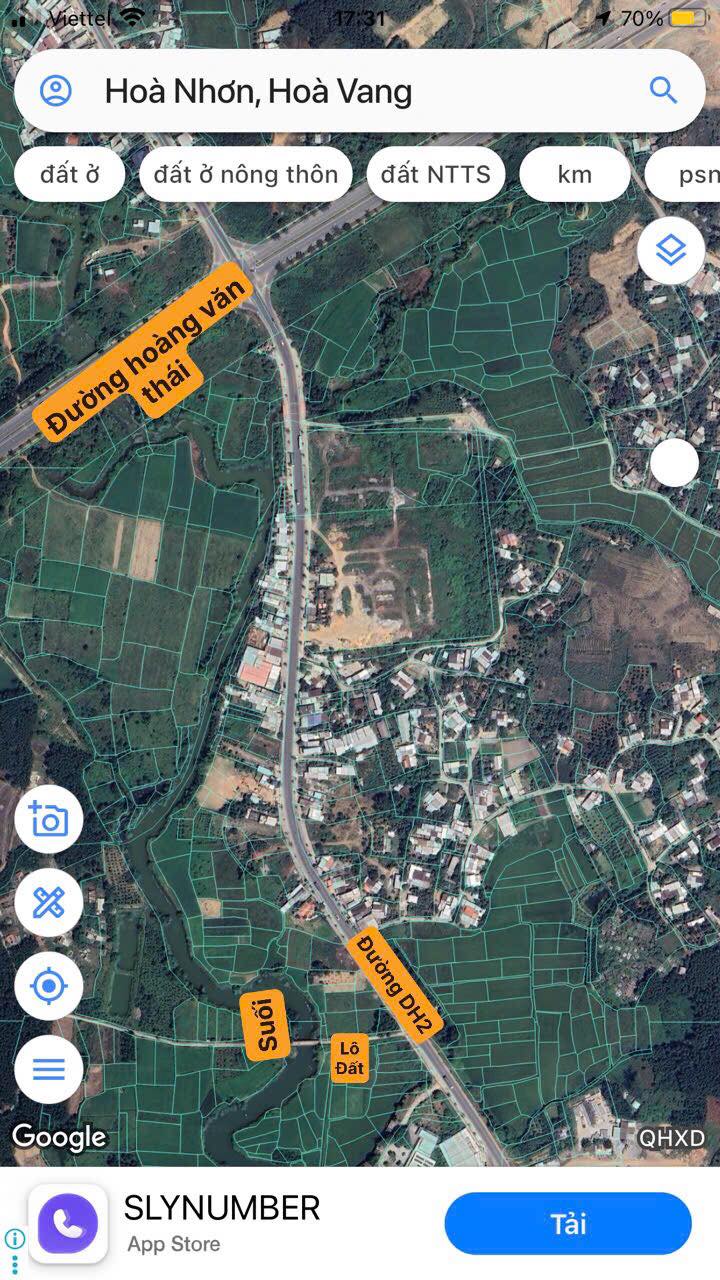This screenshot has width=720, height=1280.
Task: Open the ad info icon
Action: (x=14, y=1239)
